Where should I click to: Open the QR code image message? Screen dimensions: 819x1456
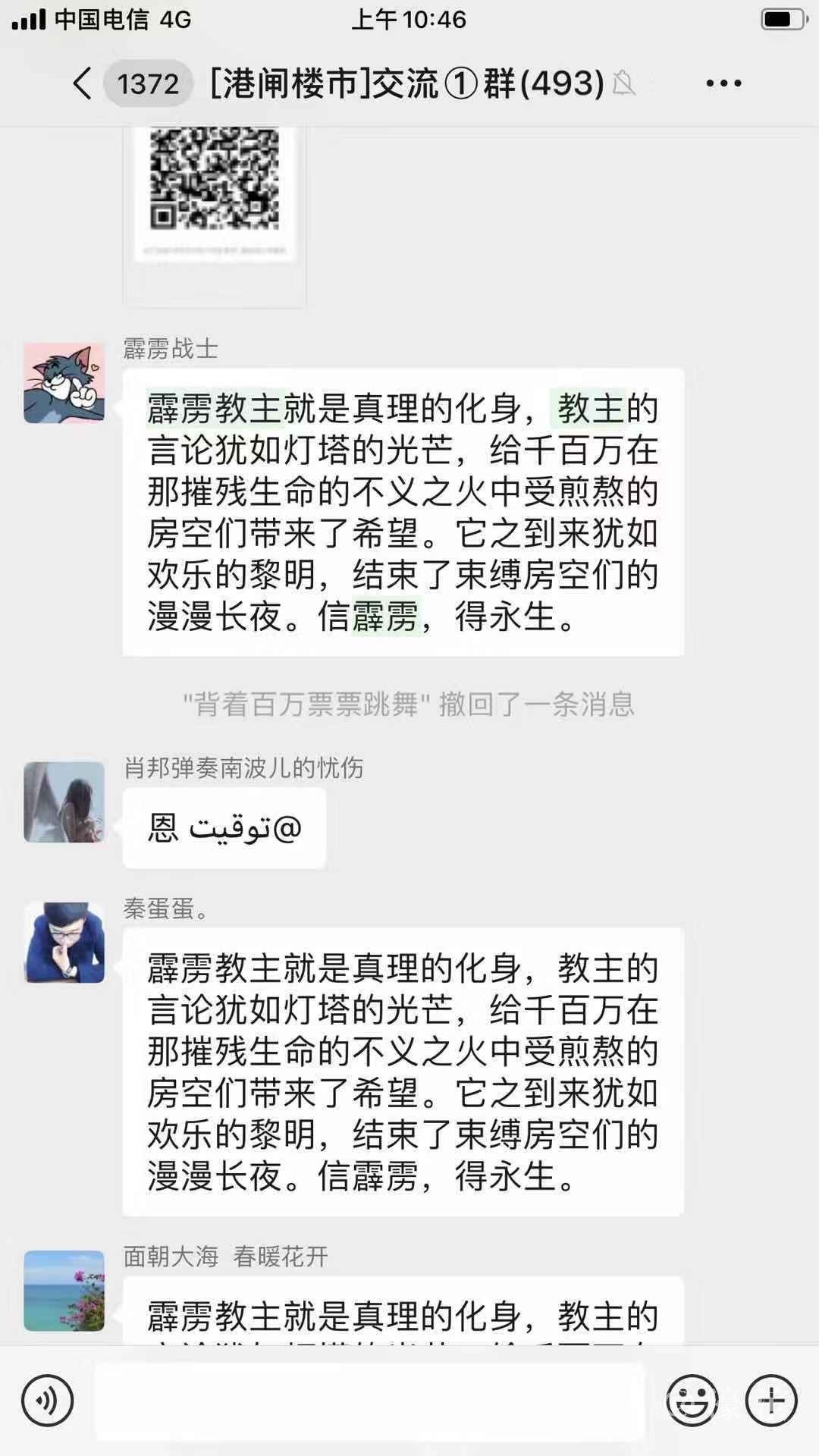click(x=215, y=205)
